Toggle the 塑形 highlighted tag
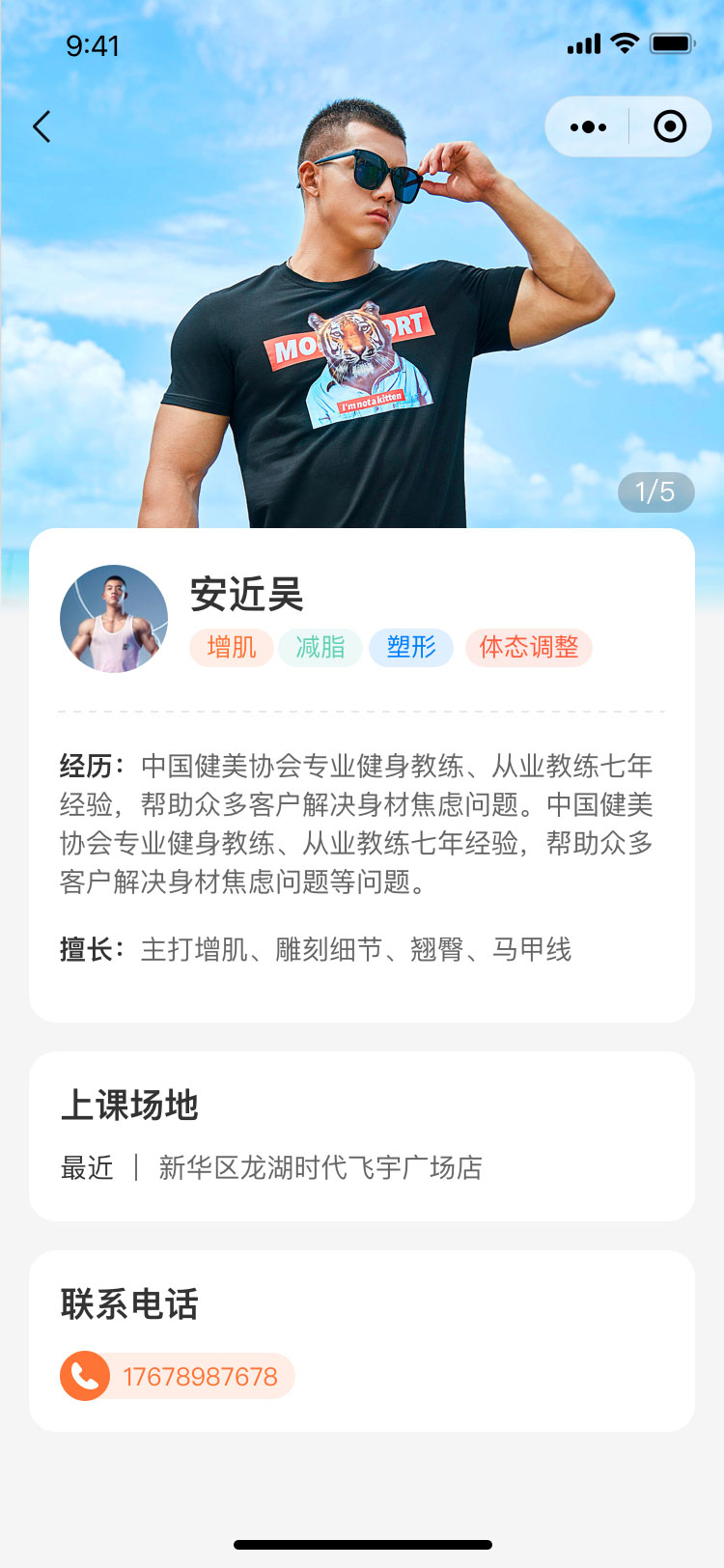Viewport: 724px width, 1568px height. coord(410,648)
